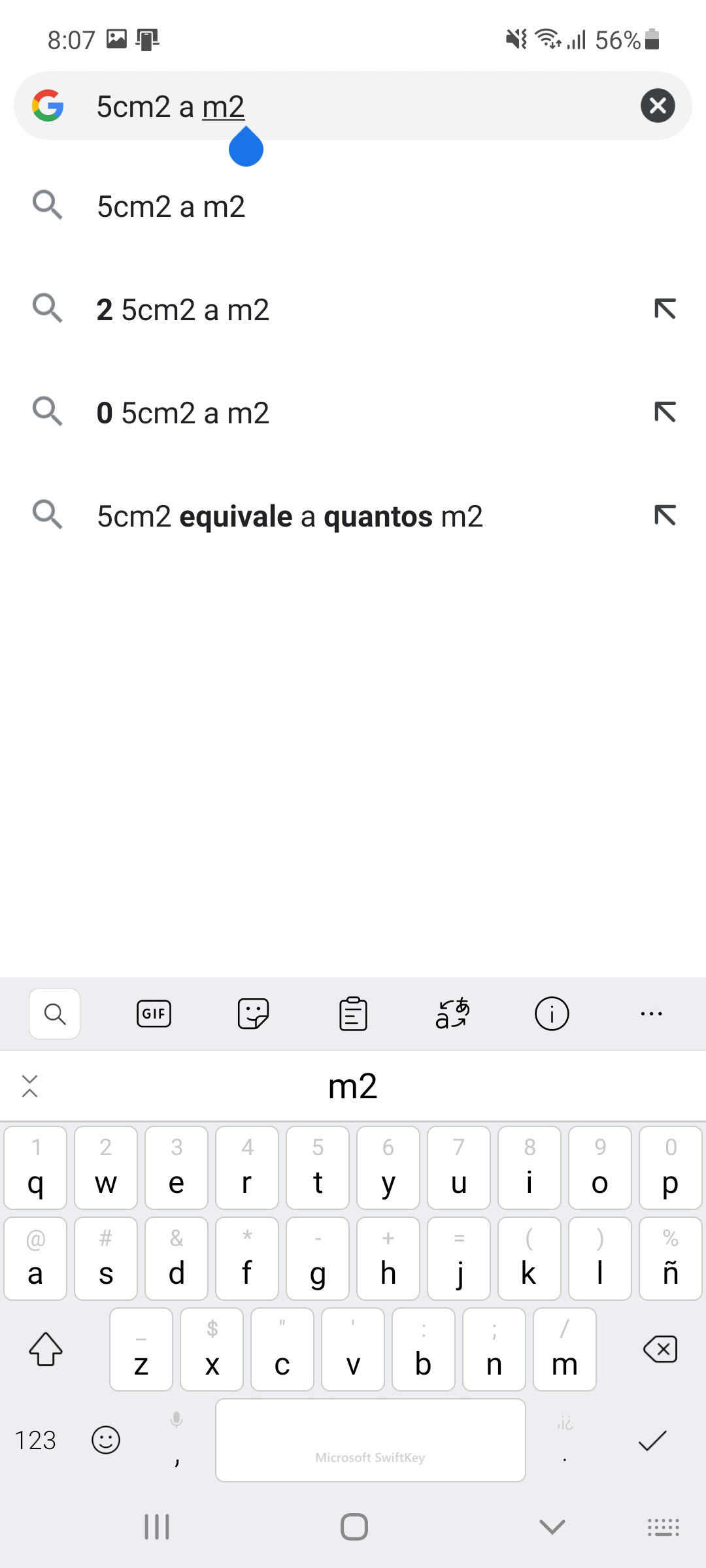Viewport: 706px width, 1568px height.
Task: Open the keyboard's info icon
Action: click(x=552, y=1013)
